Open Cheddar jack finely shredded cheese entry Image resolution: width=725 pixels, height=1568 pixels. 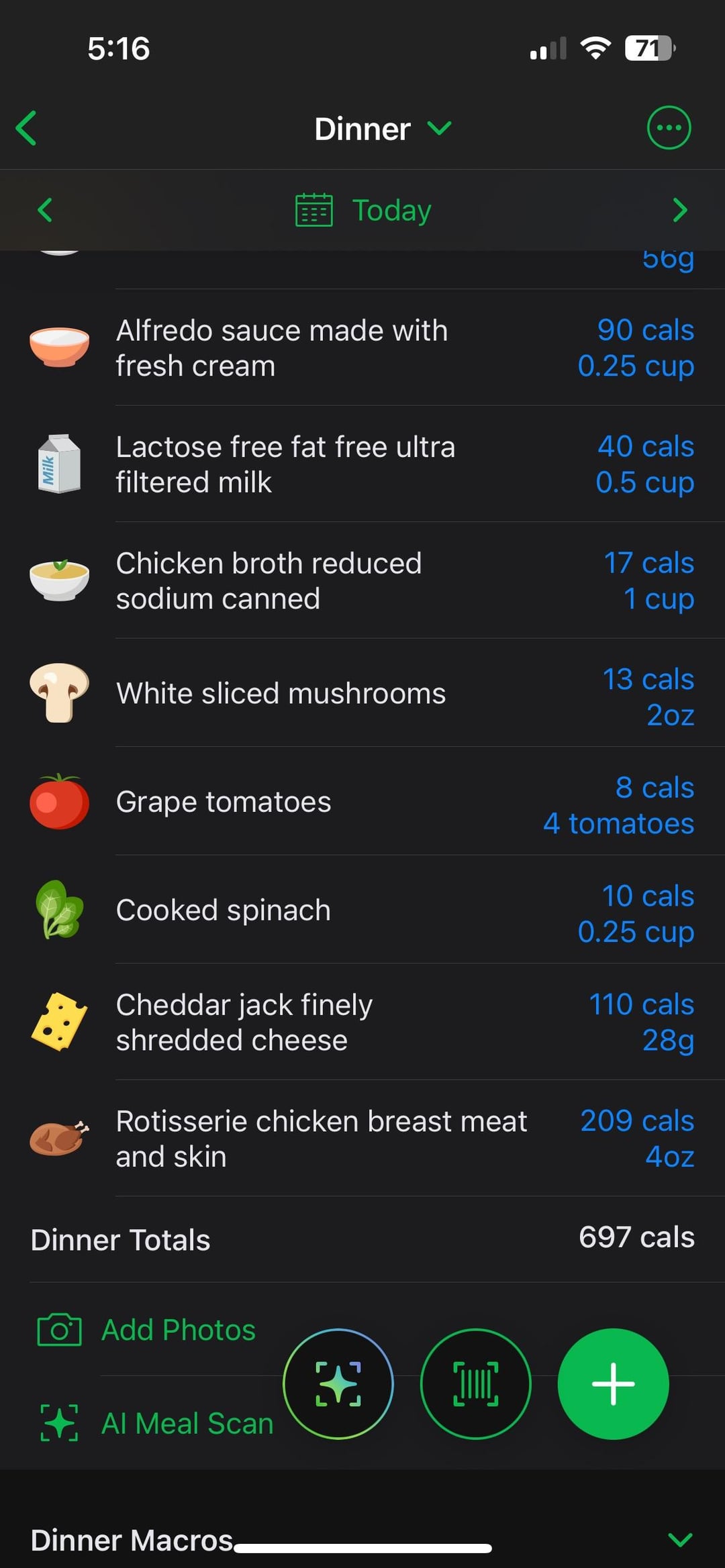(362, 1022)
